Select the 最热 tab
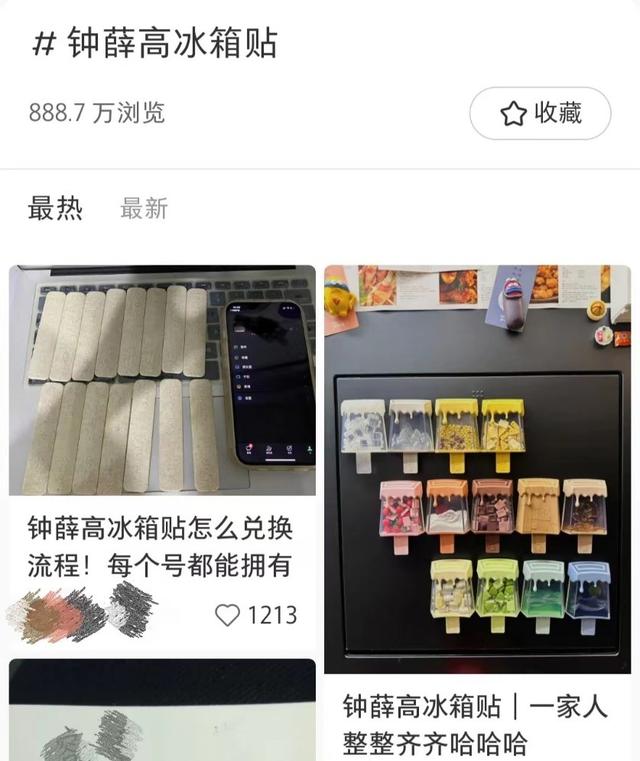Screen dimensions: 640x761 click(x=55, y=209)
